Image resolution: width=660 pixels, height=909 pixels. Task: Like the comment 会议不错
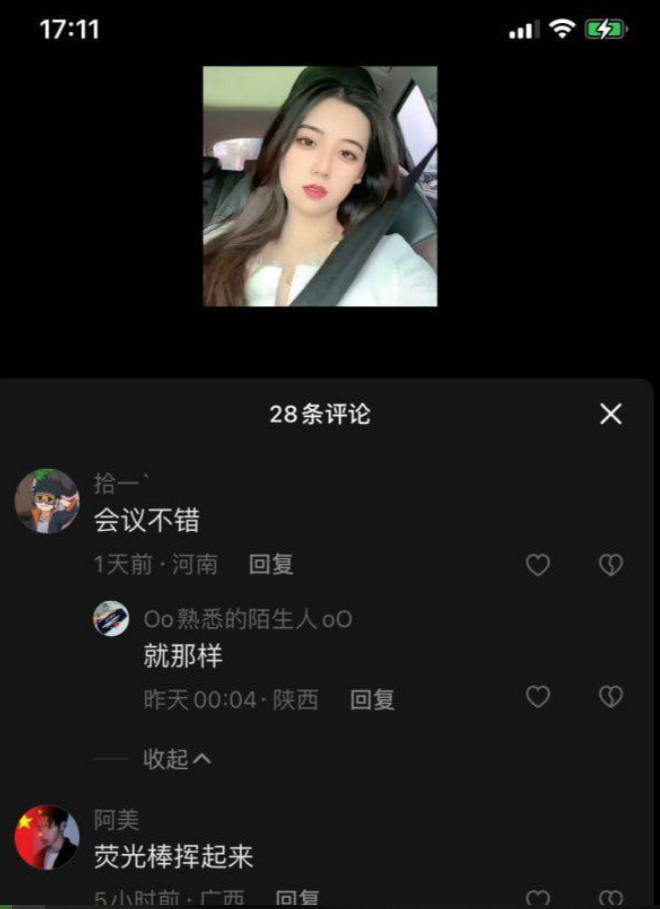click(x=538, y=565)
